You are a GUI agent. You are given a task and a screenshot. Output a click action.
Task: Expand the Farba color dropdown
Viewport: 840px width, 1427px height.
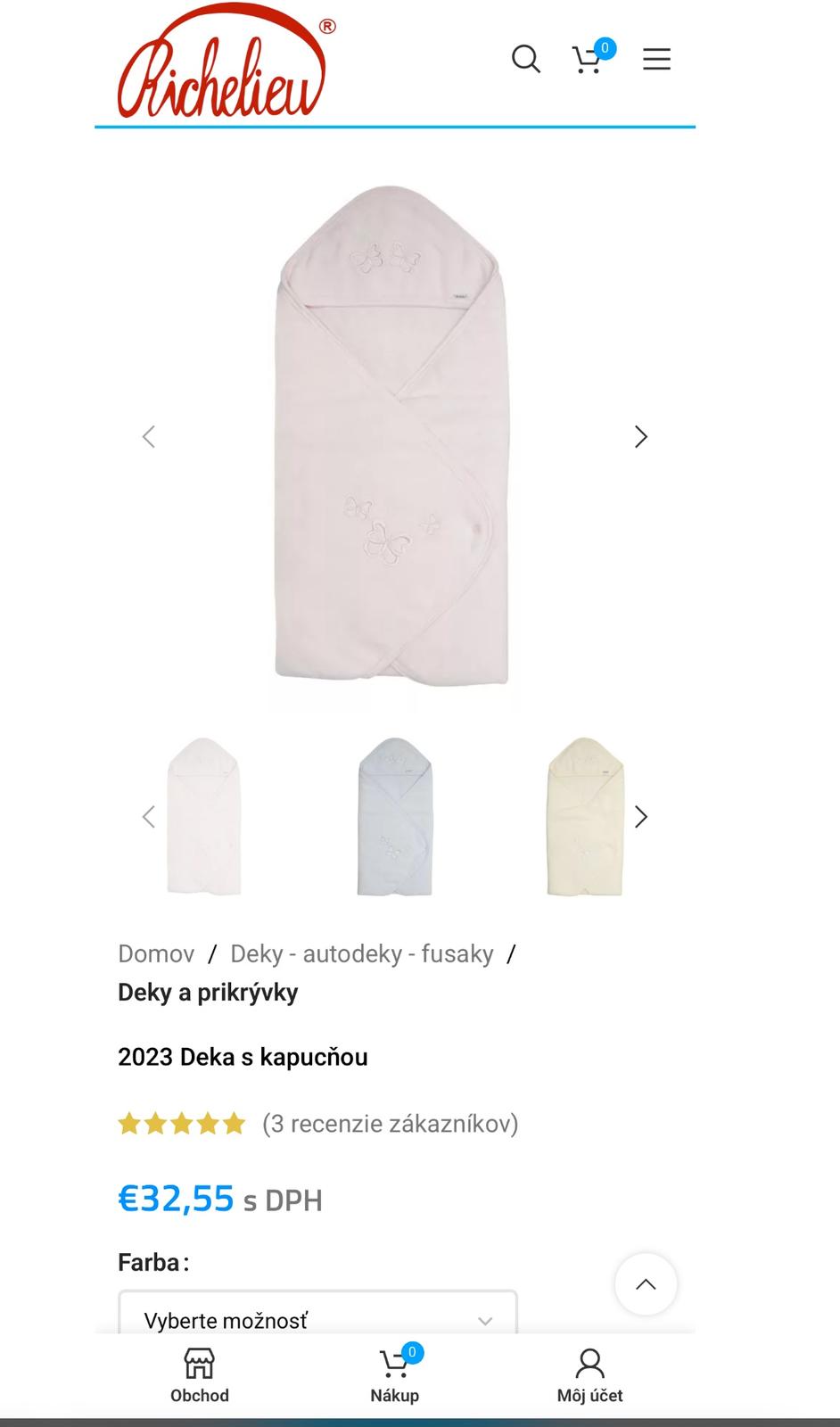(x=317, y=1320)
